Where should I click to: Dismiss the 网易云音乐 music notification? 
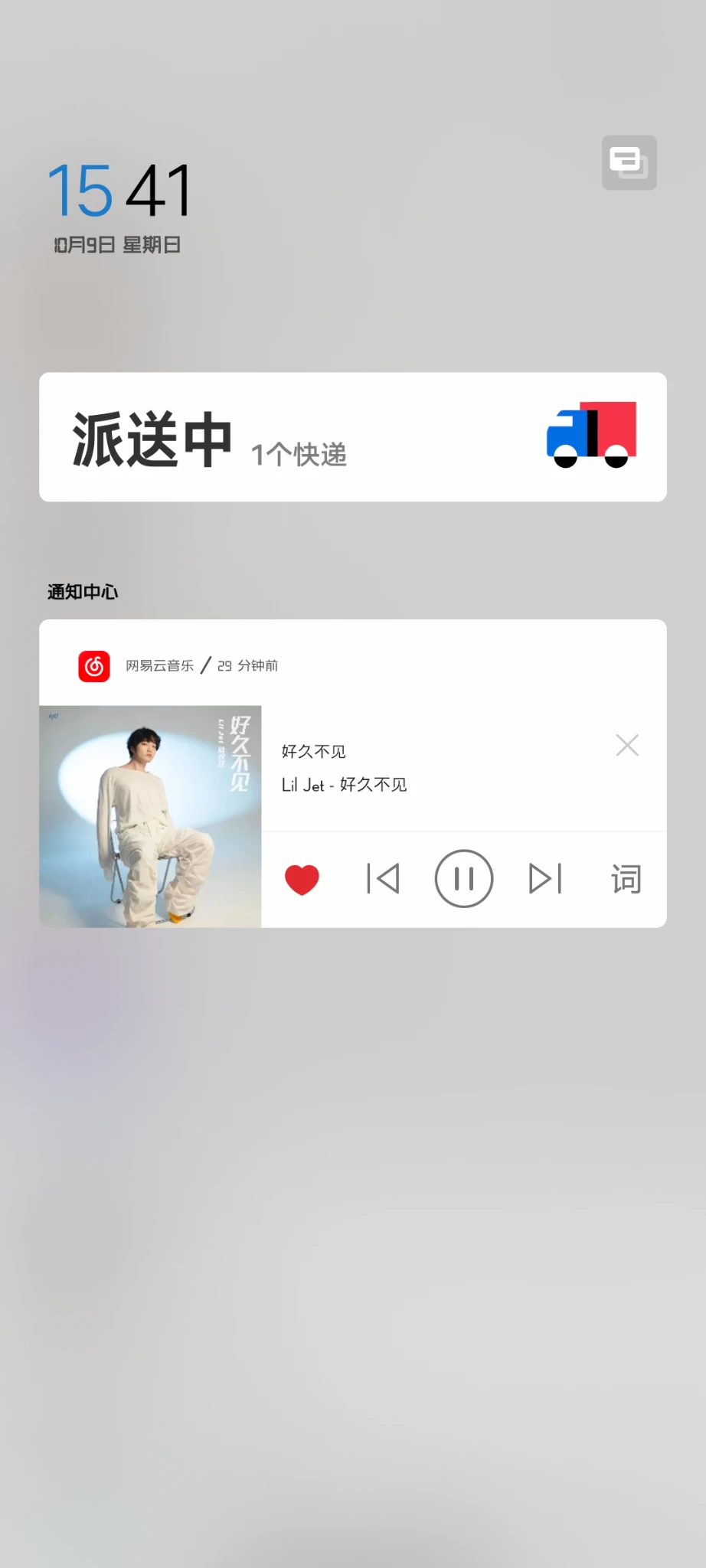627,745
